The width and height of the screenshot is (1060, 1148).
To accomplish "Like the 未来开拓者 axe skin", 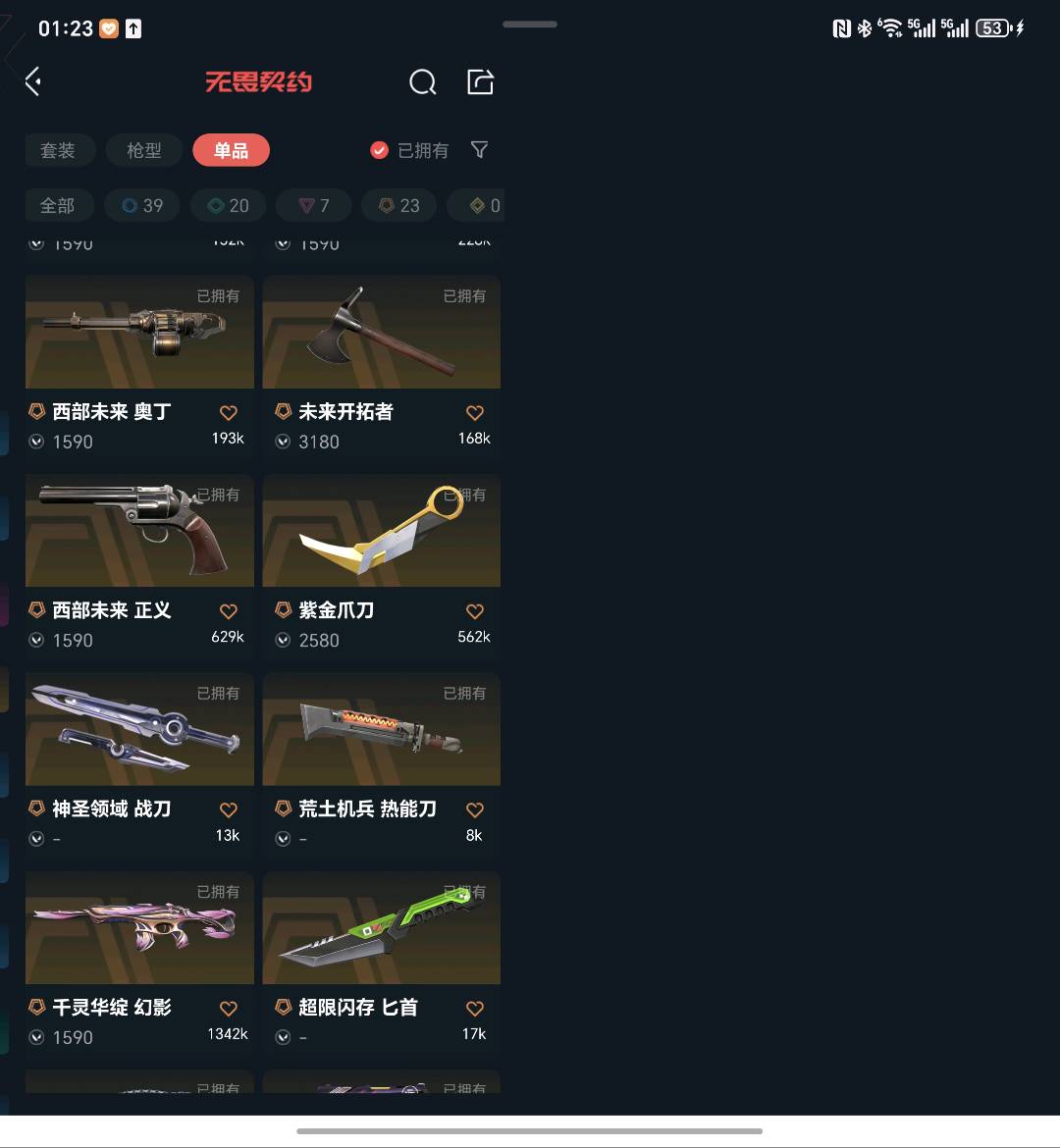I will point(475,413).
